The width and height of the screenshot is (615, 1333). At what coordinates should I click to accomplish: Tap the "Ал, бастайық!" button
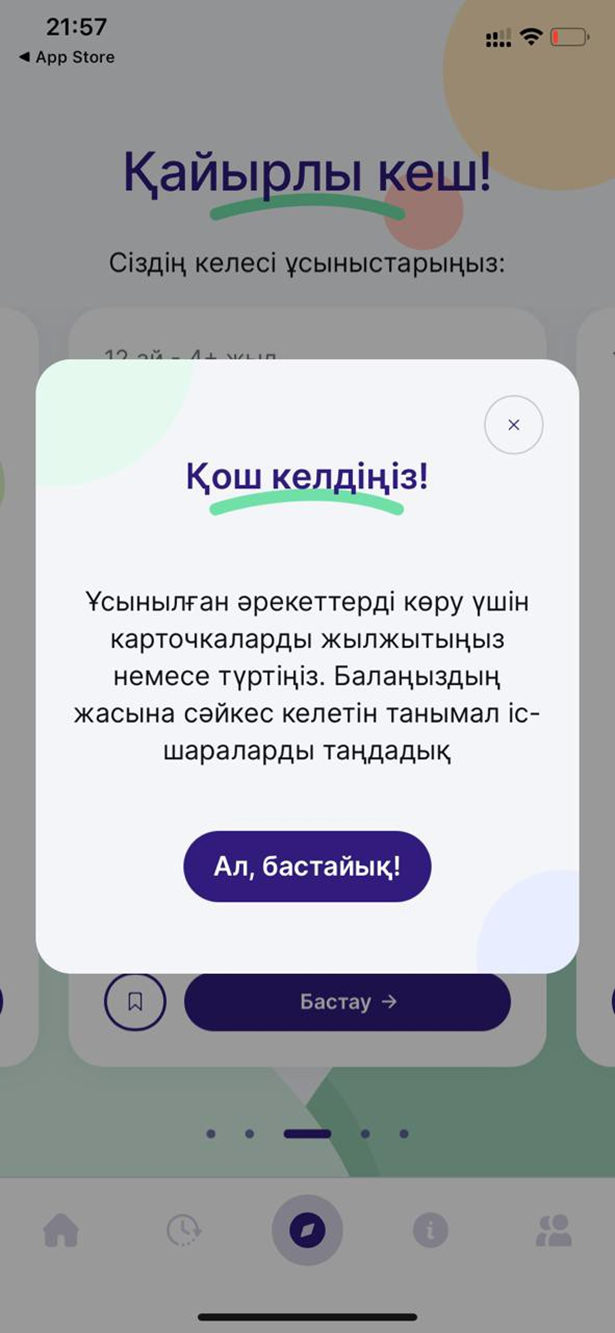(307, 866)
